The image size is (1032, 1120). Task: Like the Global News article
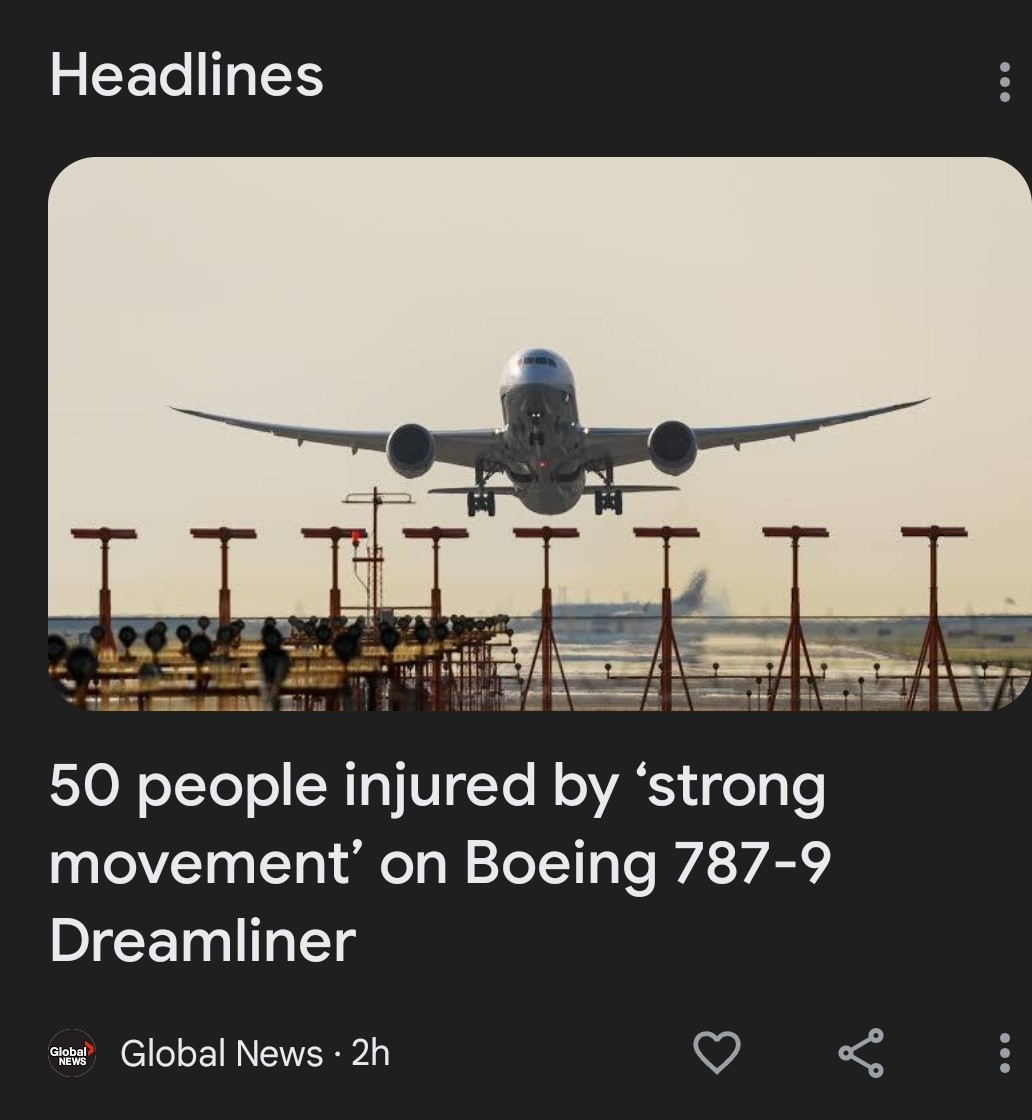click(x=716, y=1052)
